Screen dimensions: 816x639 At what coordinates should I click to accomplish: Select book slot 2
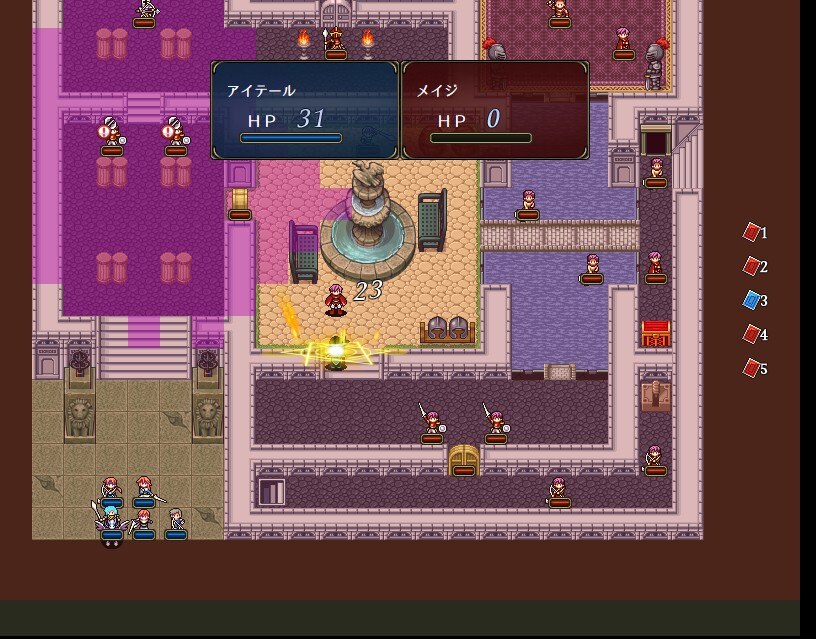pos(752,267)
